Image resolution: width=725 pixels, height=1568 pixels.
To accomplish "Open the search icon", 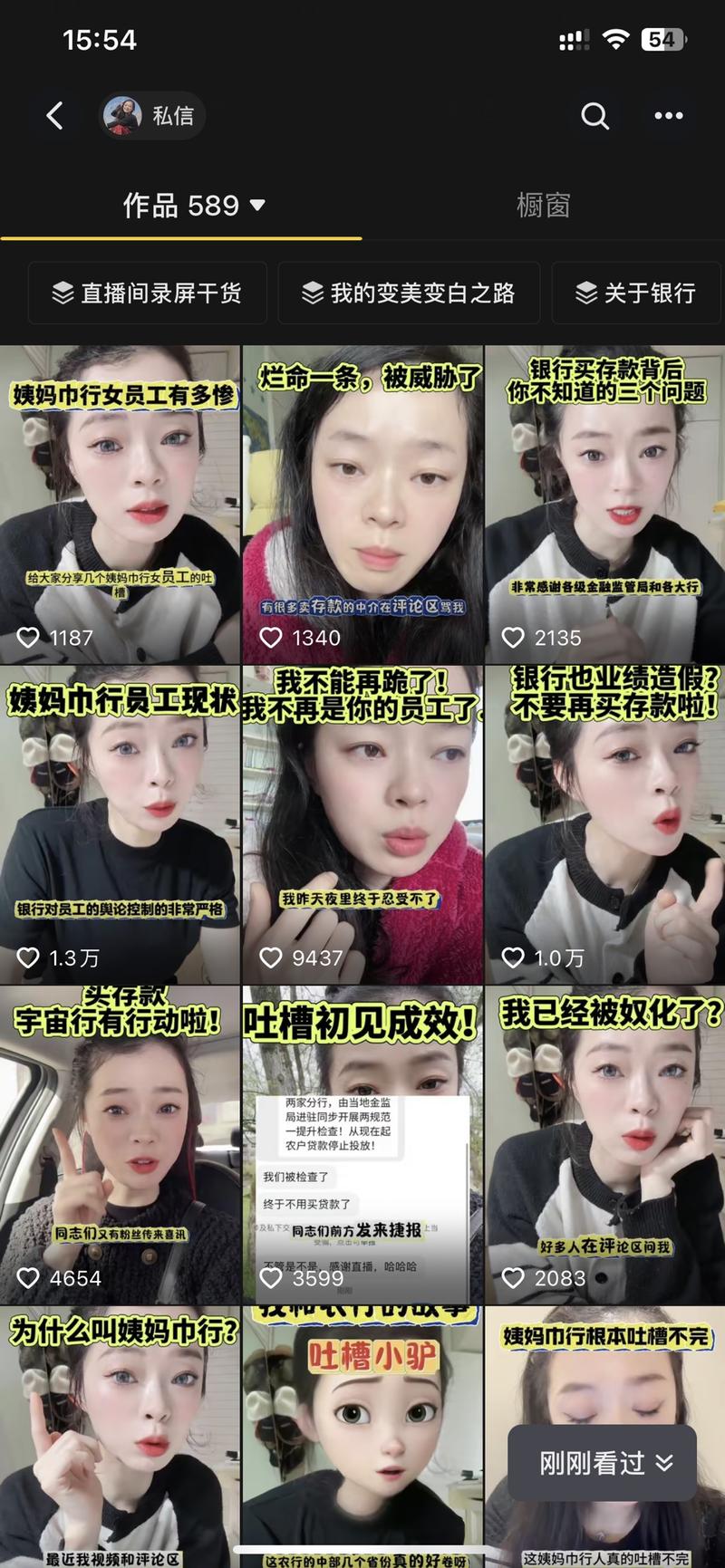I will [594, 116].
